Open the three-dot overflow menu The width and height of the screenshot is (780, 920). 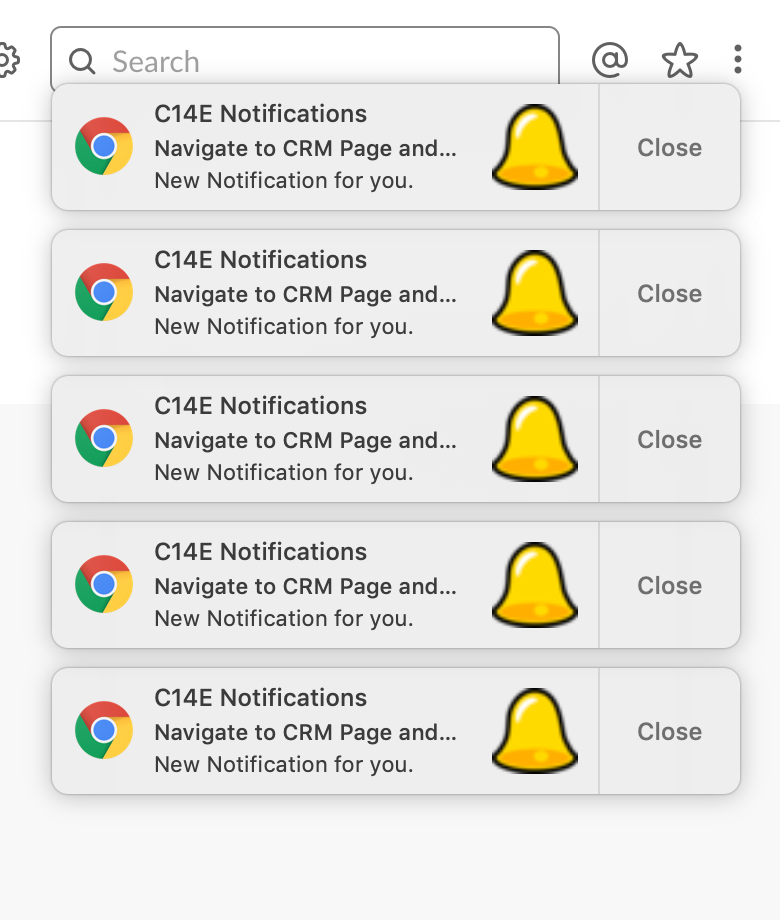tap(738, 60)
